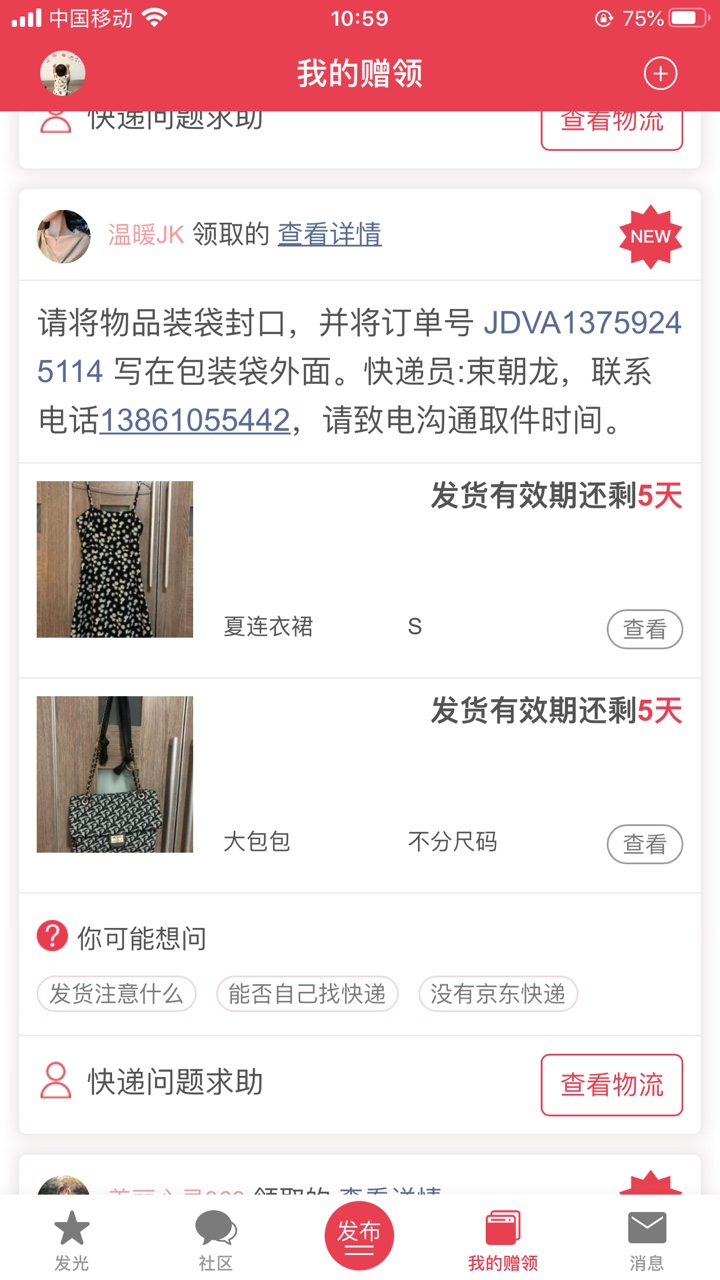Tap 查看 button for 夏连衣裙
720x1280 pixels.
[644, 629]
